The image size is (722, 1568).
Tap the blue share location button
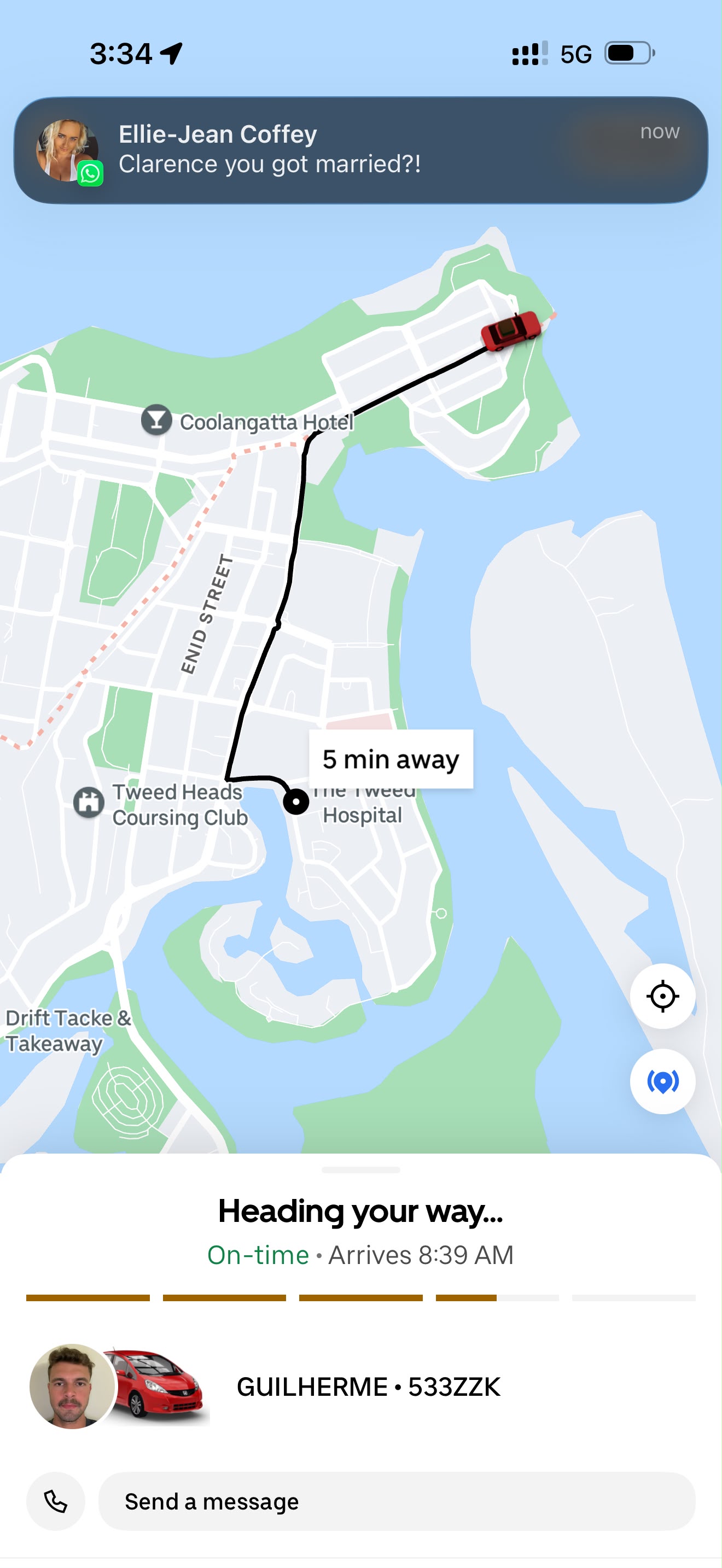[662, 1081]
